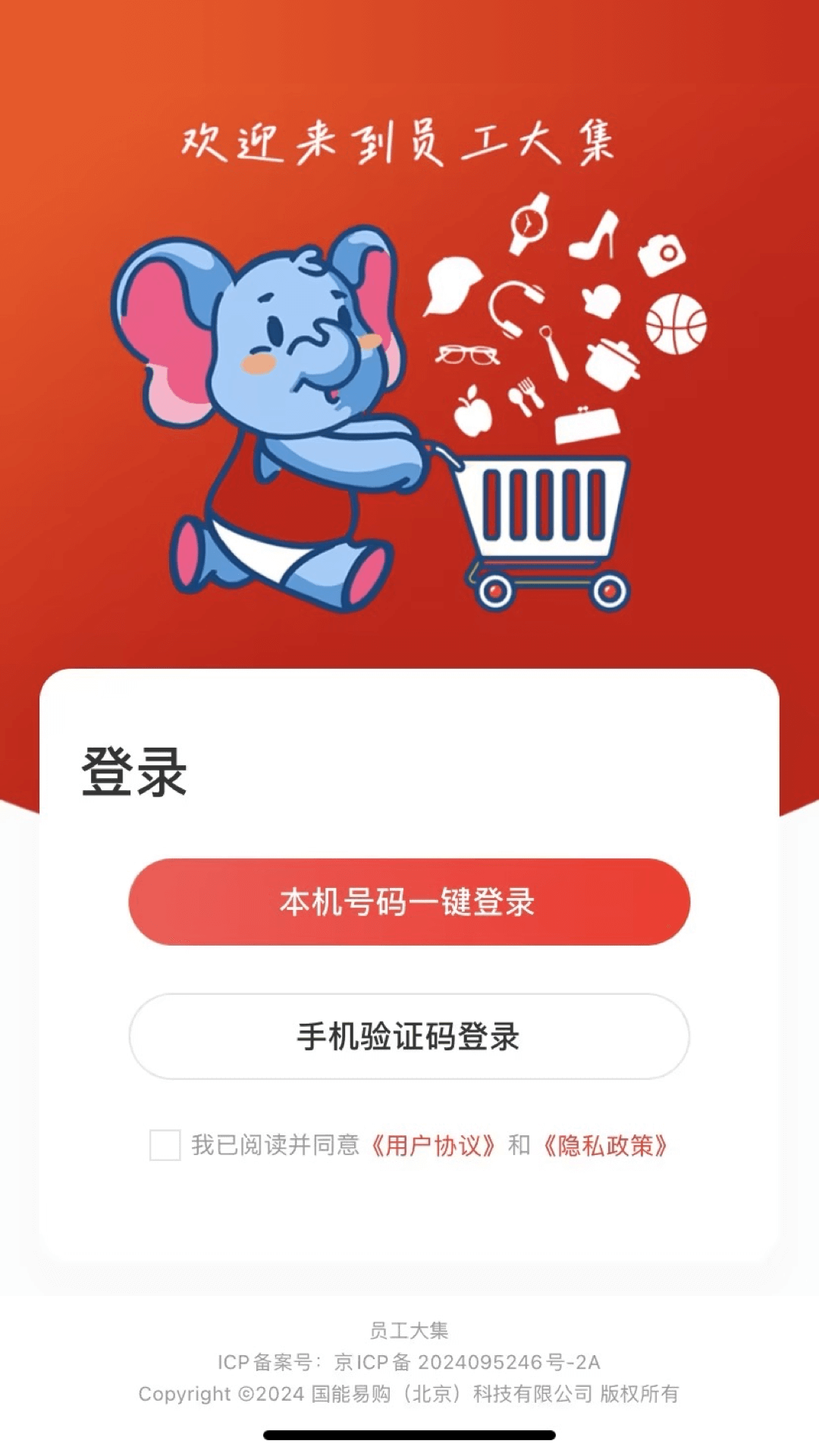Viewport: 819px width, 1456px height.
Task: Open the 《用户协议》 user agreement
Action: pyautogui.click(x=432, y=1147)
